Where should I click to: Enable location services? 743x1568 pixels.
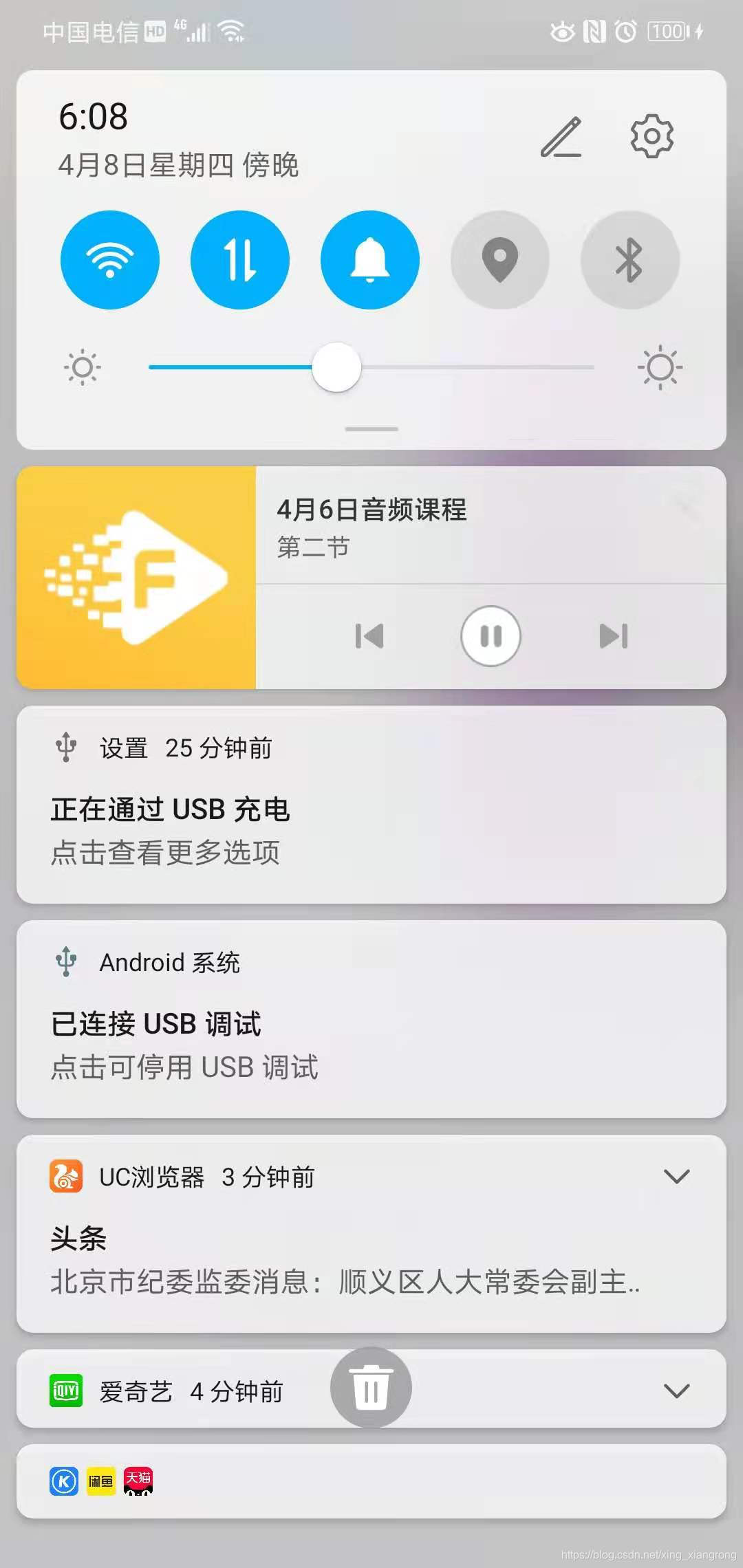click(500, 260)
